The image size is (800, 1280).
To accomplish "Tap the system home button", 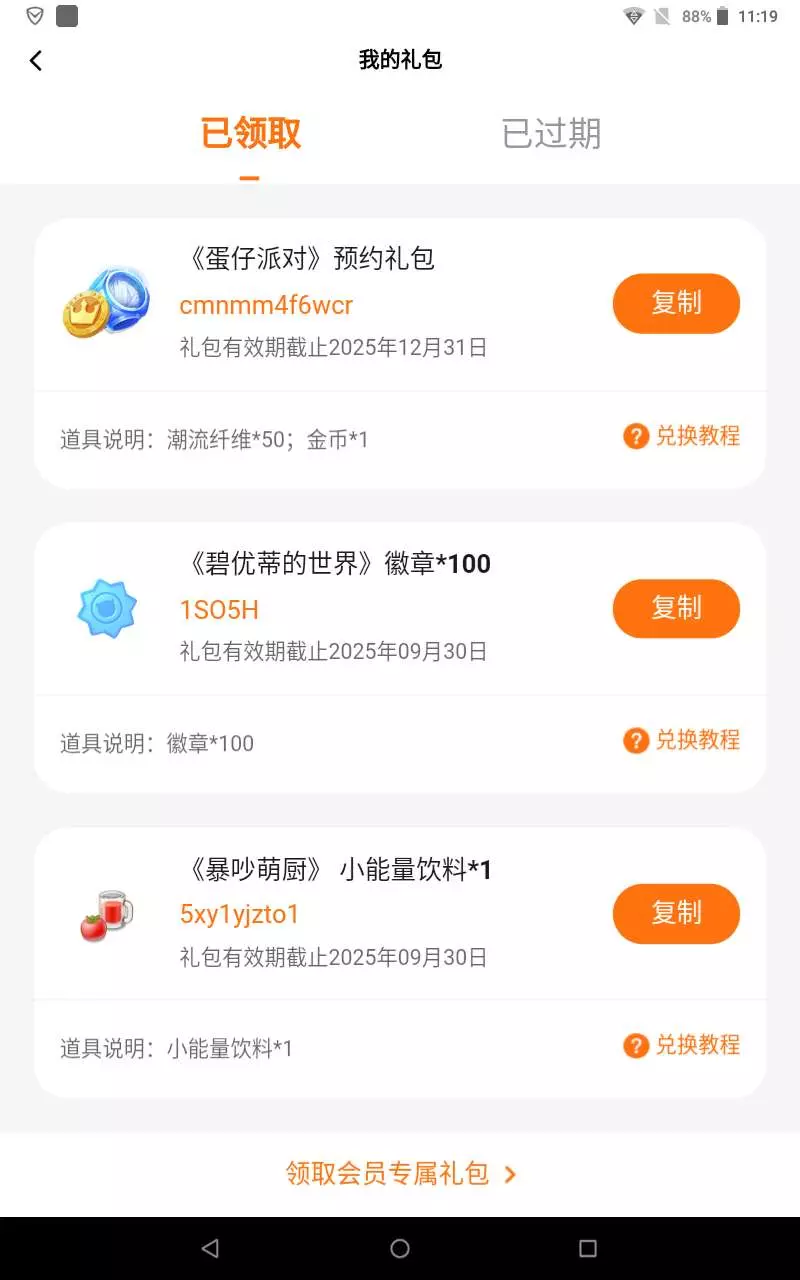I will click(x=400, y=1248).
